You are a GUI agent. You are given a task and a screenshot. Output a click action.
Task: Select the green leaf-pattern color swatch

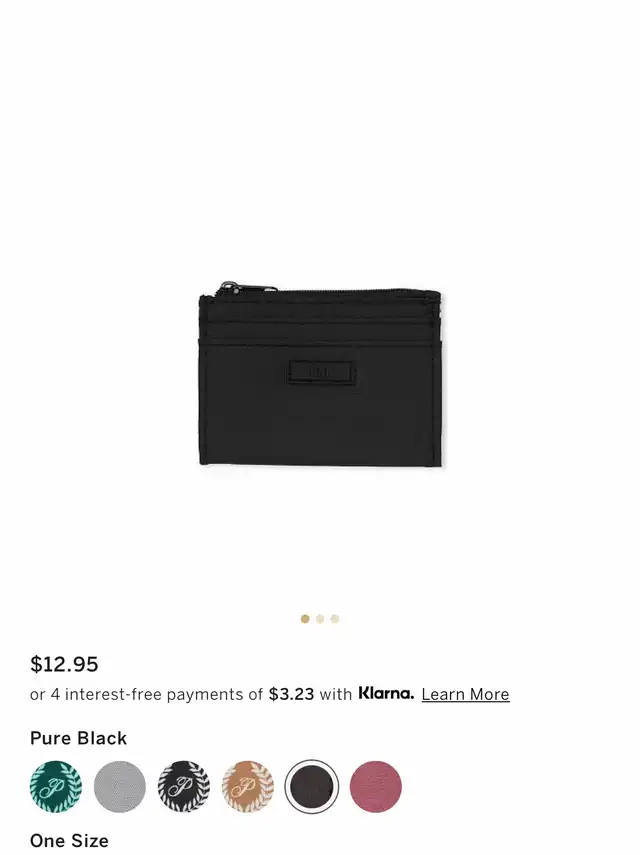(56, 787)
